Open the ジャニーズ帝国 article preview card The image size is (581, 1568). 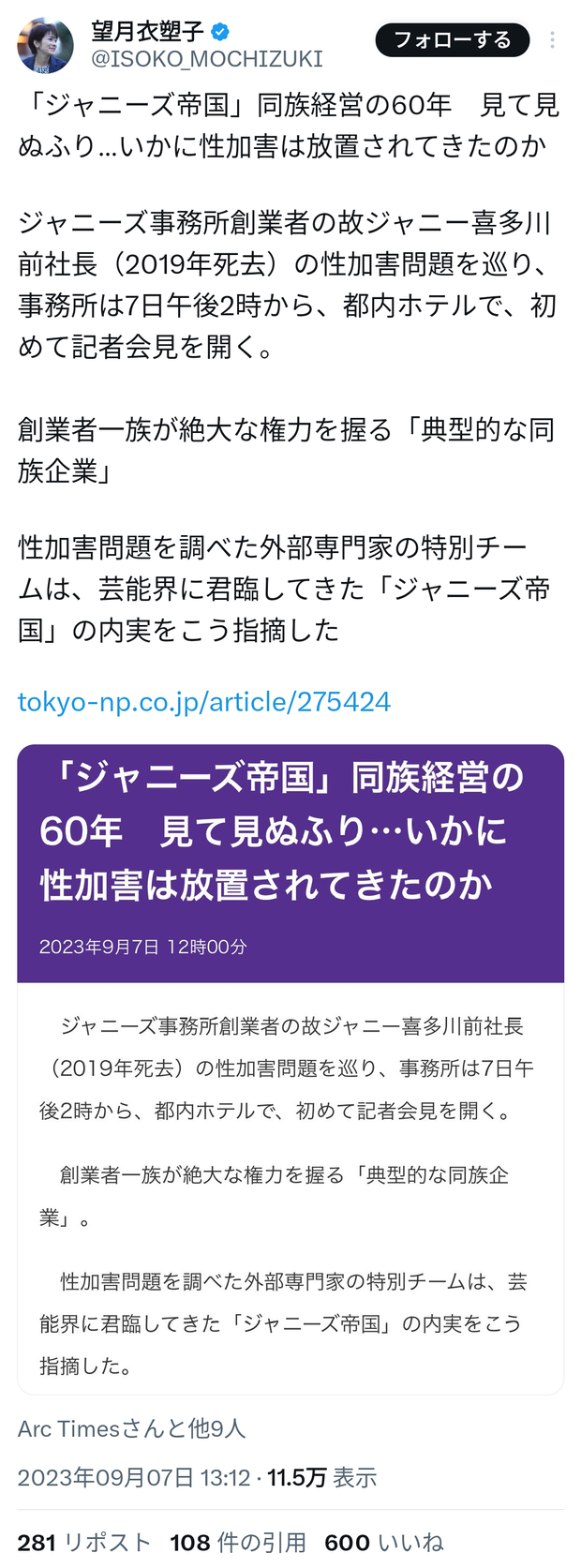(x=290, y=1068)
